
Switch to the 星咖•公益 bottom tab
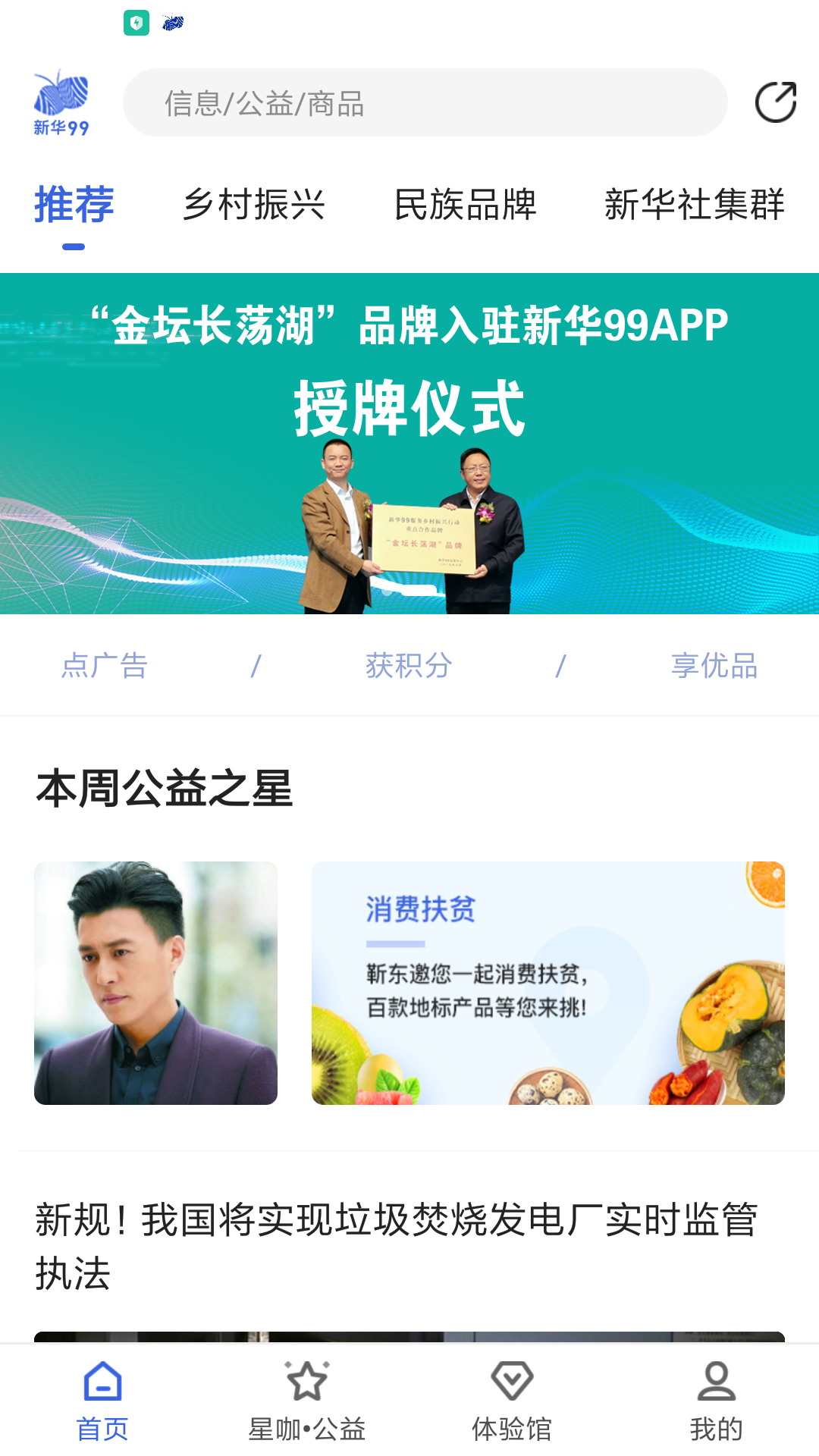pos(307,1401)
